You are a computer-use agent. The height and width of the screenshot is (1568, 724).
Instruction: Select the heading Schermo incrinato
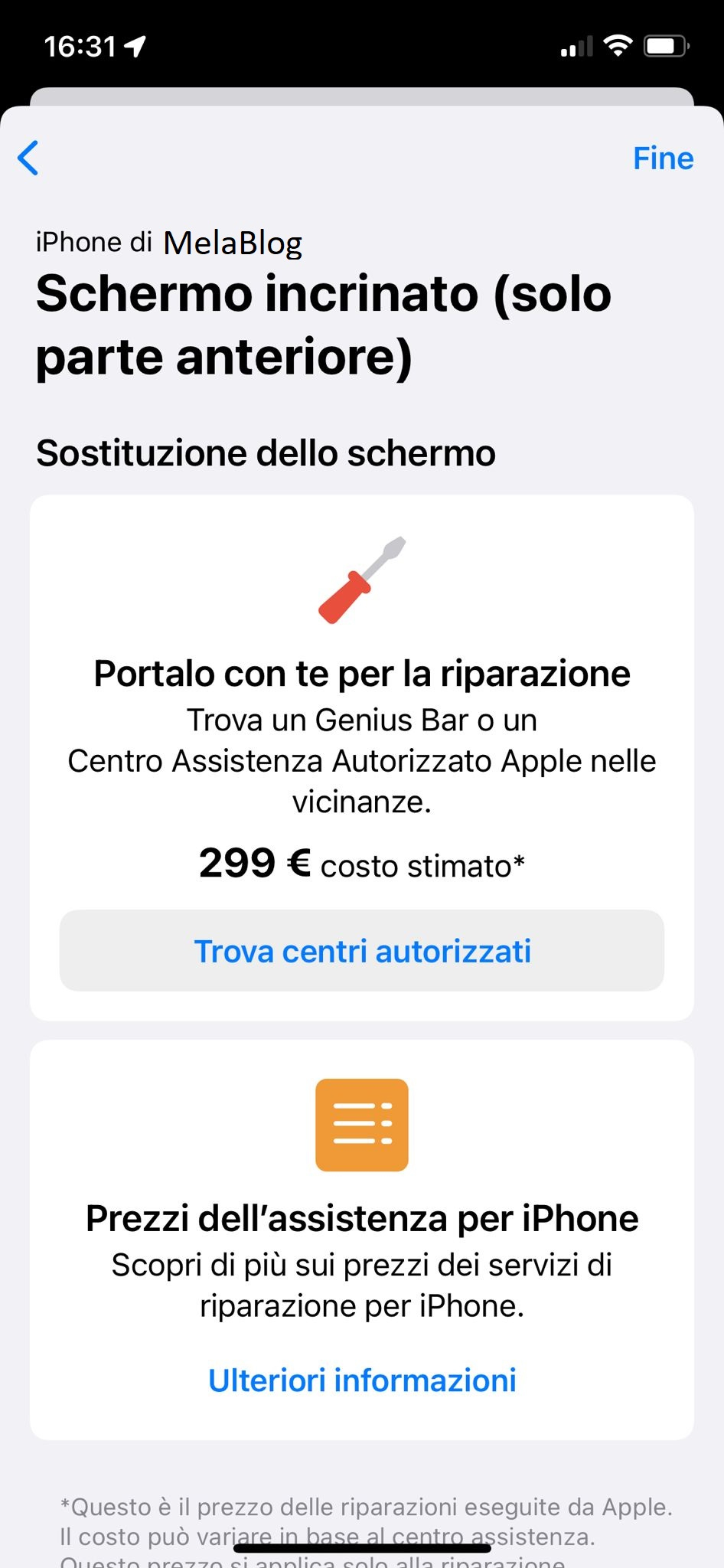[323, 322]
